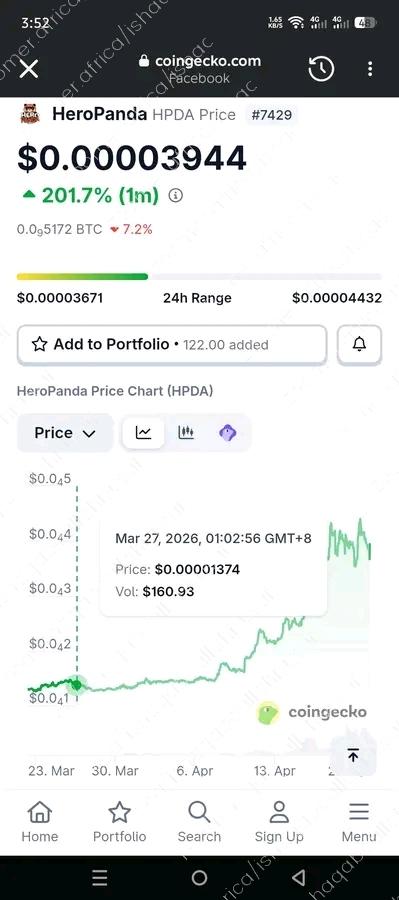Expand the Price dropdown
The image size is (399, 900).
point(65,433)
